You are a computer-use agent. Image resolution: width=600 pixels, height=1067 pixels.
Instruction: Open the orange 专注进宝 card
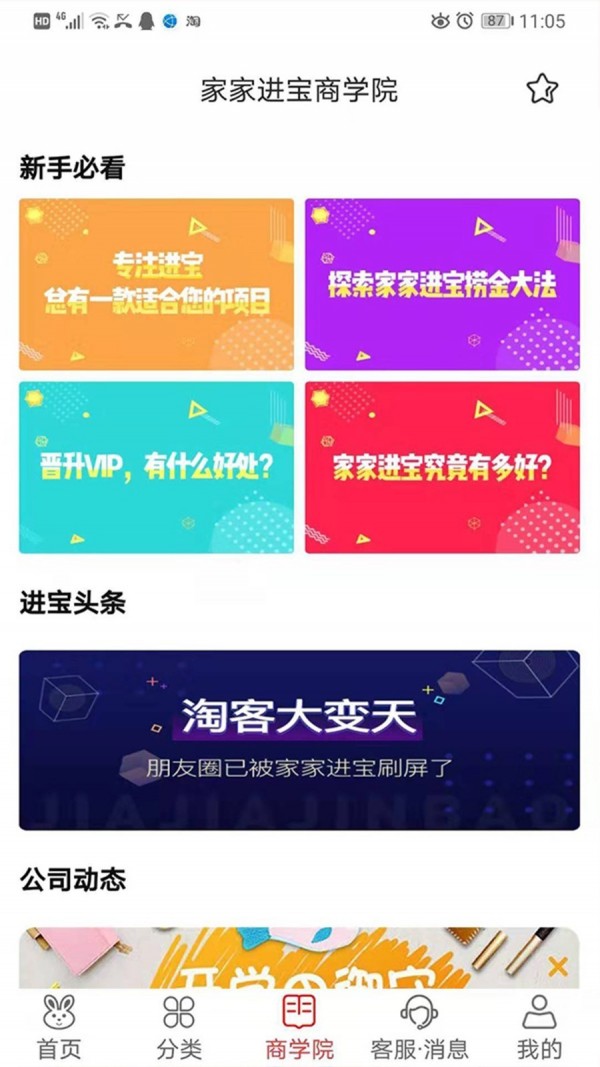(156, 284)
